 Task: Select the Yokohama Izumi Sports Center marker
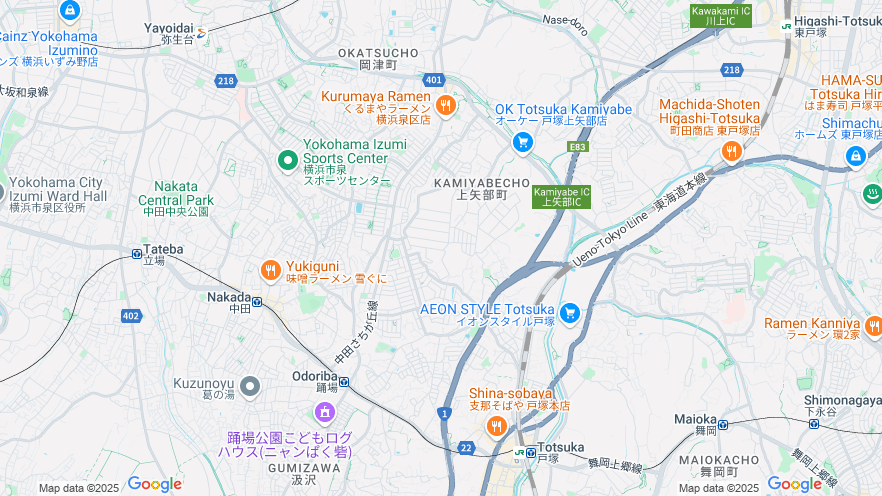(288, 159)
